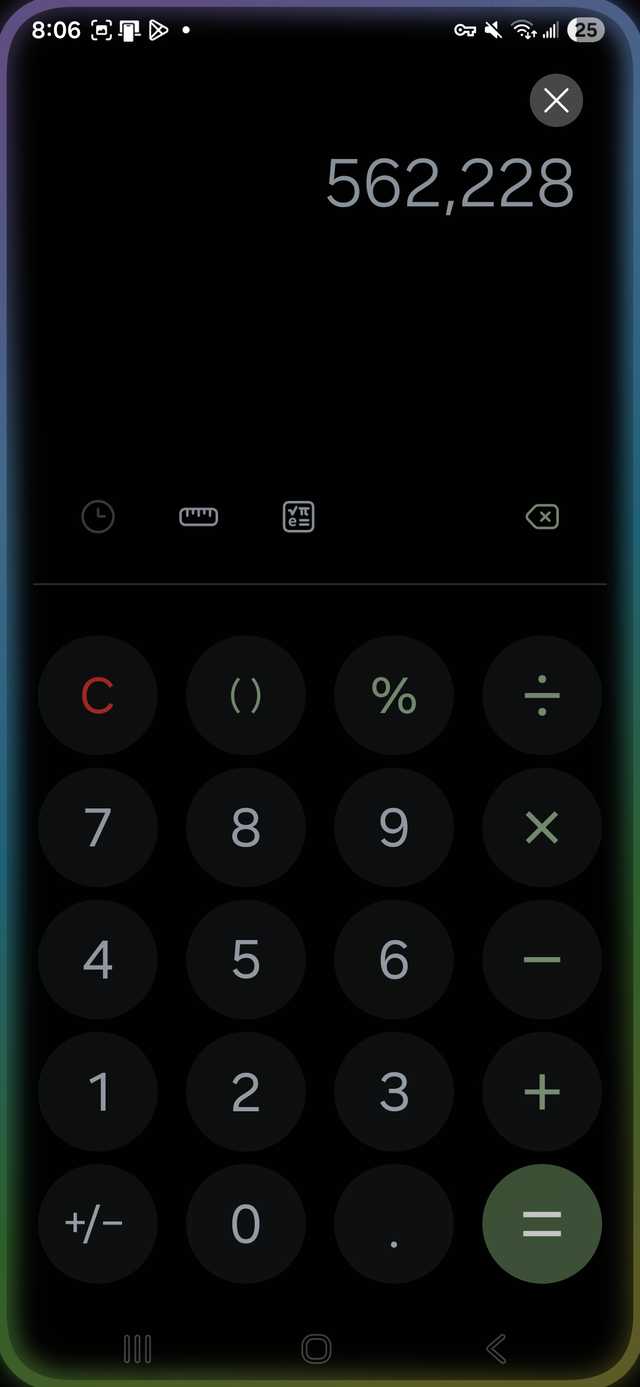Screen dimensions: 640x1387
Task: Enter the digit 7
Action: tap(98, 827)
